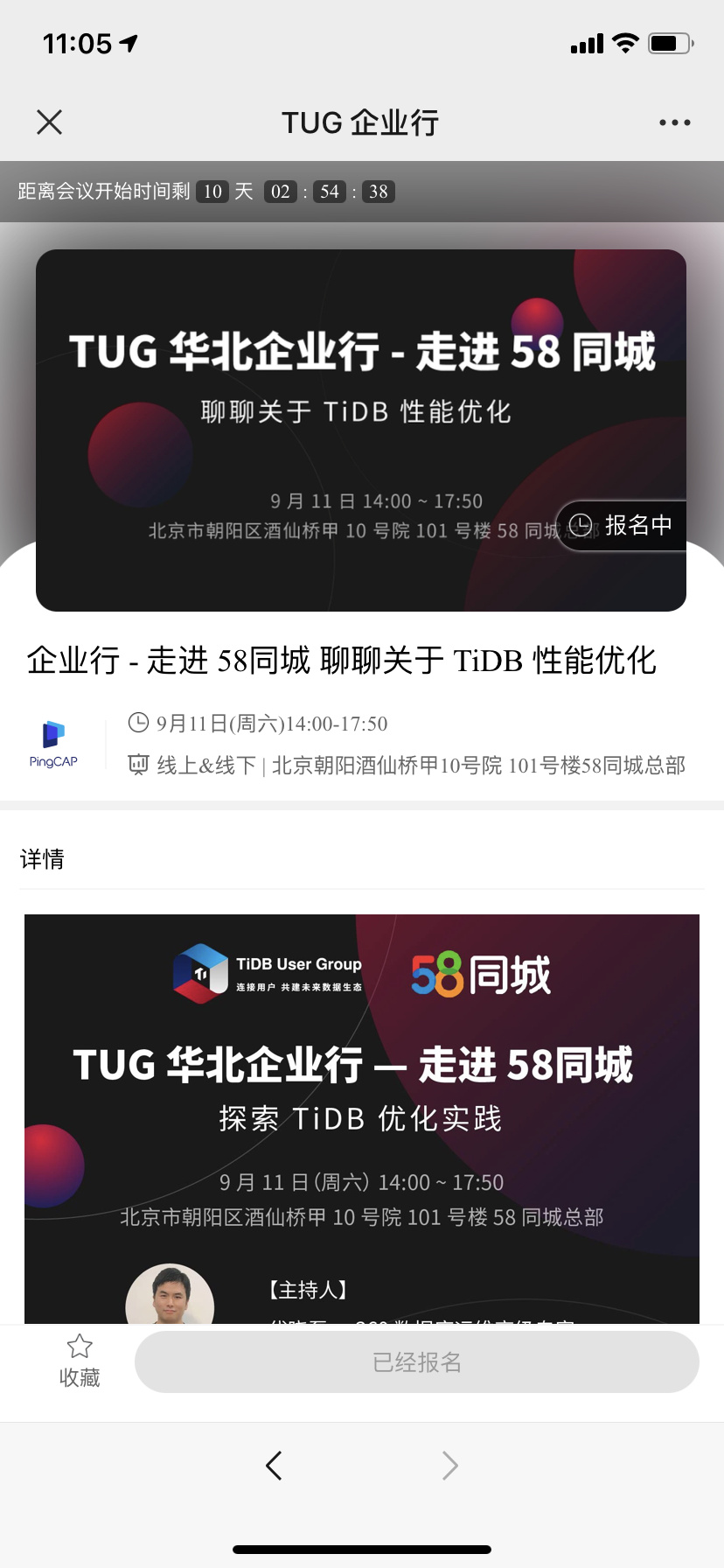
Task: Open the PingCAP organizer logo
Action: click(53, 744)
